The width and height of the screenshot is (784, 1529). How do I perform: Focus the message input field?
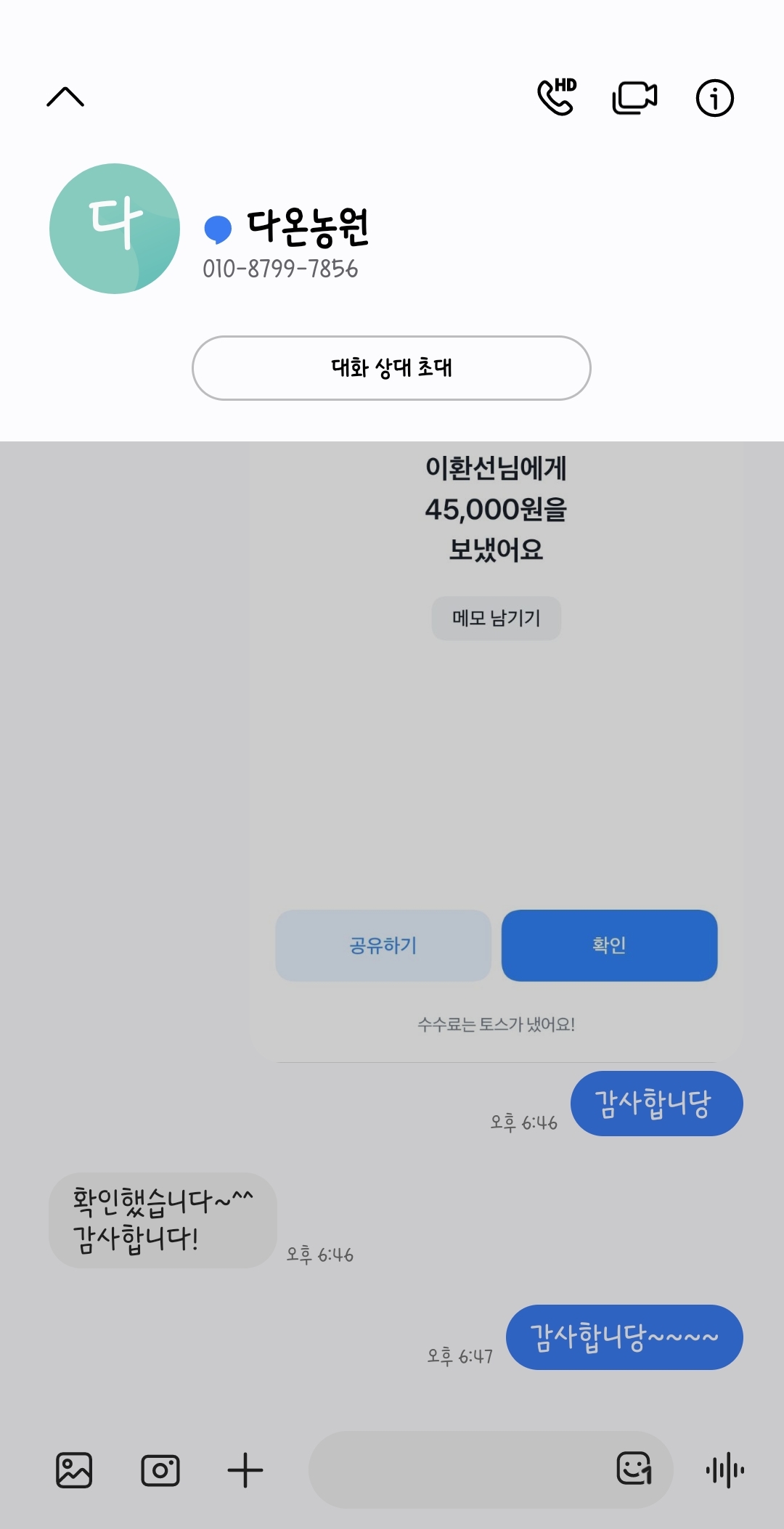(x=459, y=1470)
